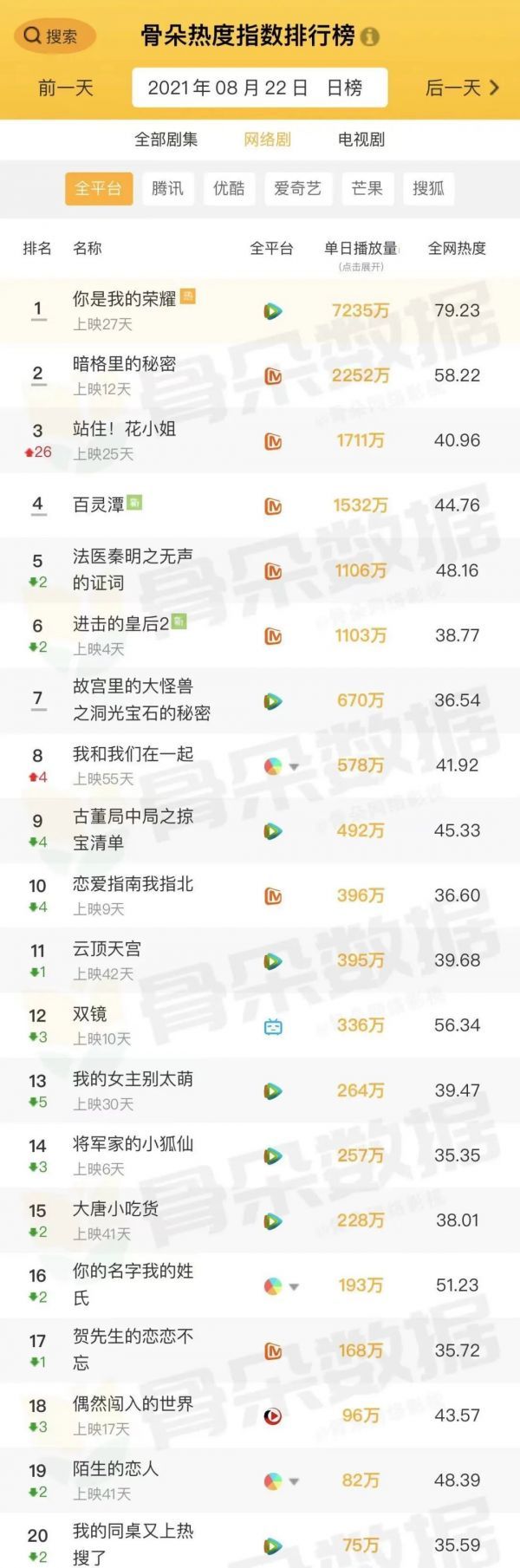
Task: Open the 2021年08月22日 日榜 date picker
Action: (x=258, y=88)
